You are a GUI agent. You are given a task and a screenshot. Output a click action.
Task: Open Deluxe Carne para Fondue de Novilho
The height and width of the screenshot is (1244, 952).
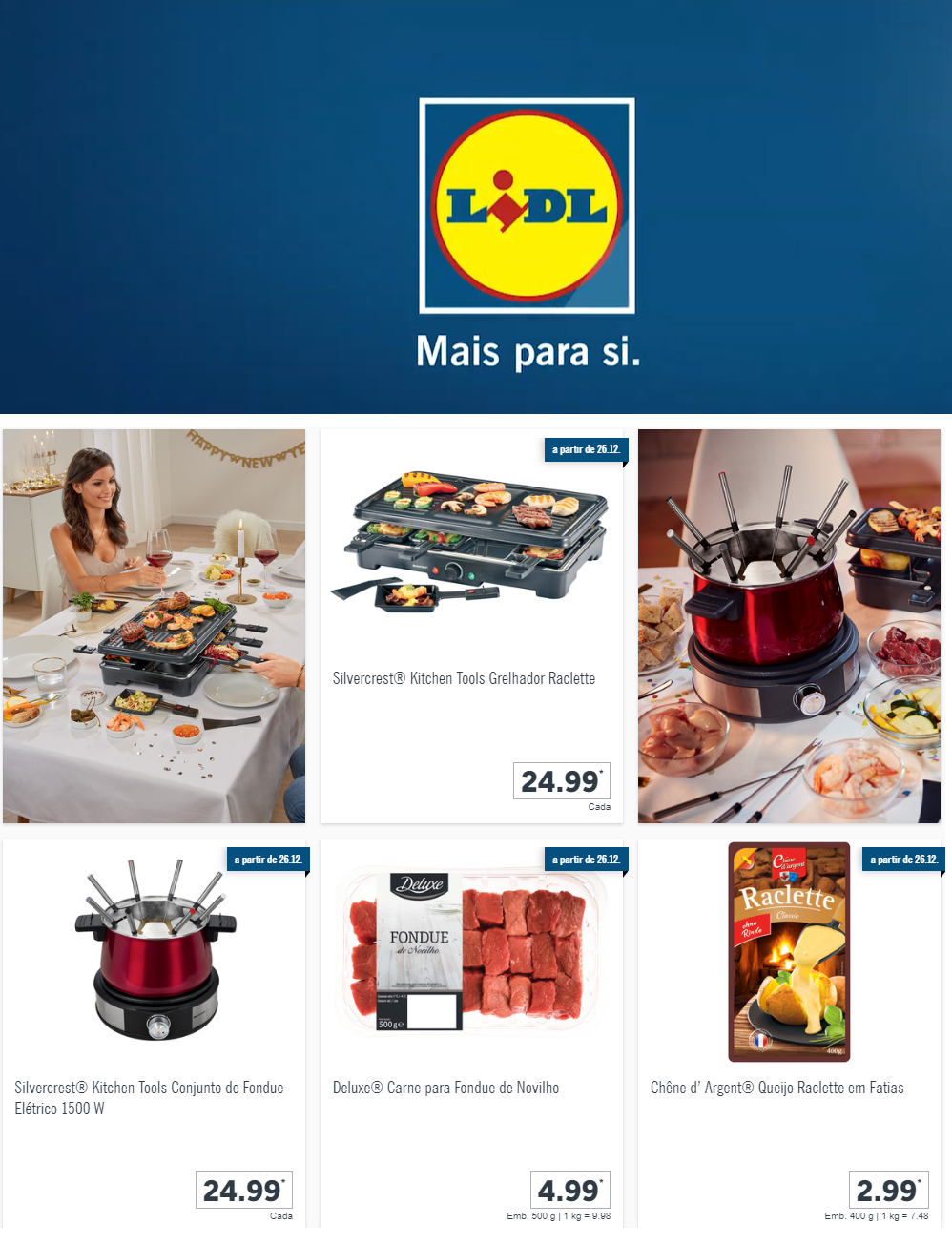pos(445,1088)
